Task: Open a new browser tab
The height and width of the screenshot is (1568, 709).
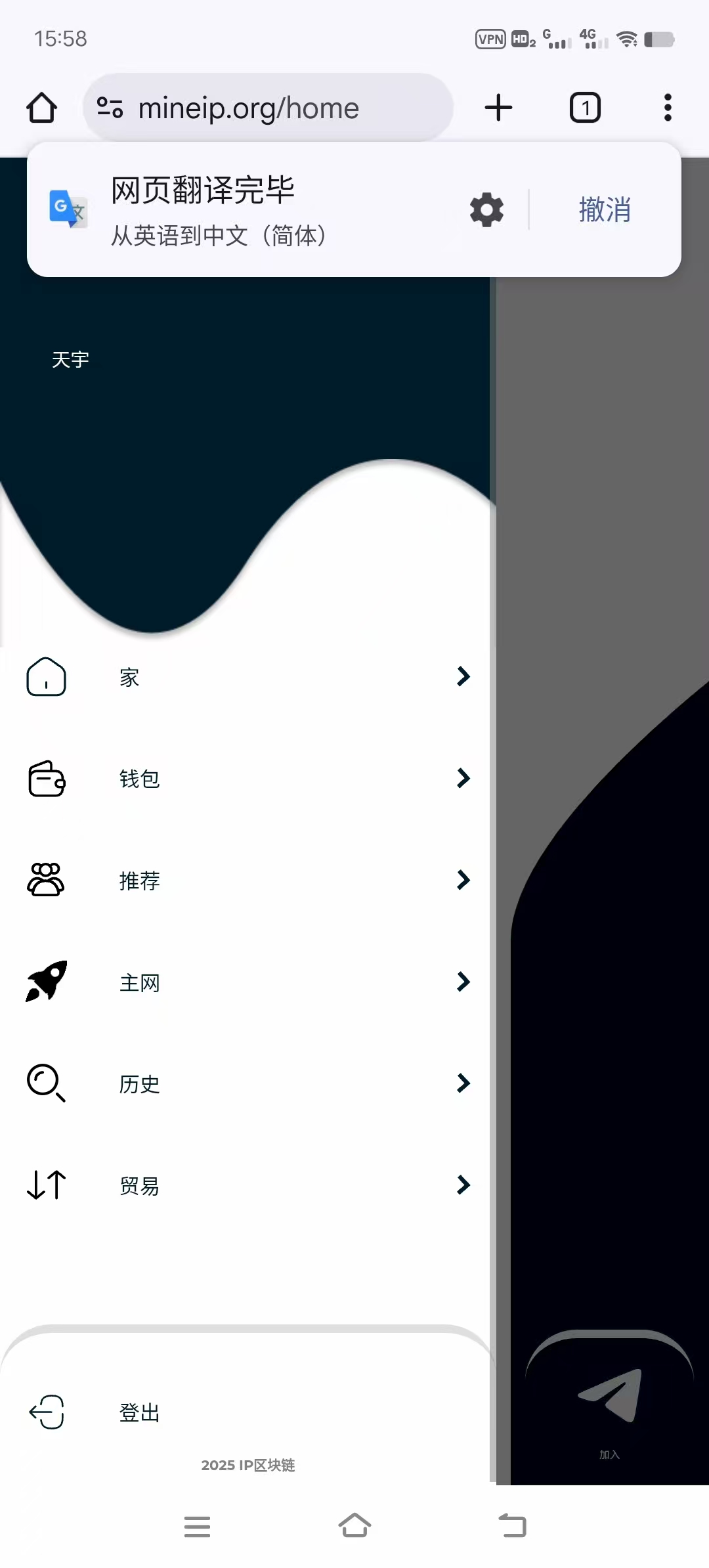Action: click(498, 108)
